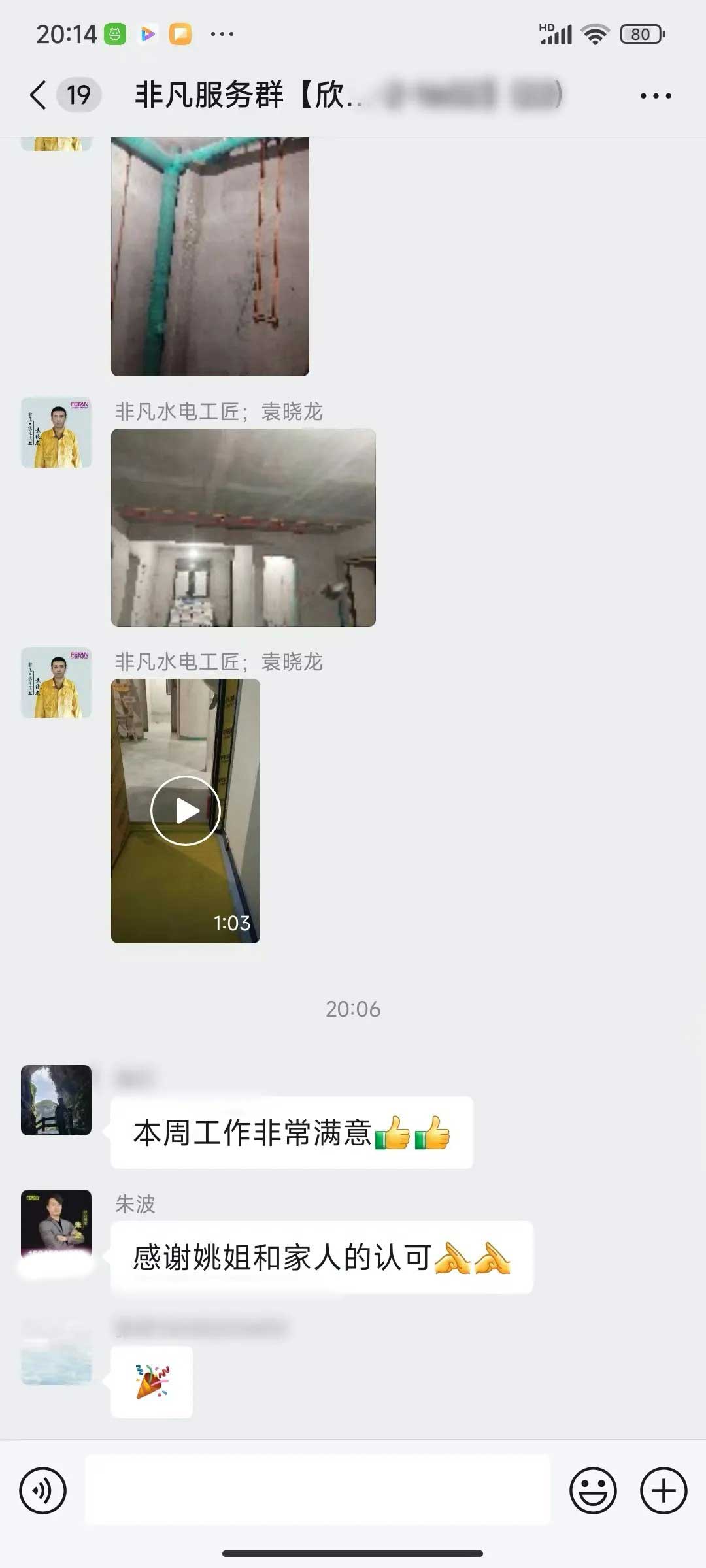Screen dimensions: 706x1568
Task: Tap the message text field
Action: (x=318, y=1491)
